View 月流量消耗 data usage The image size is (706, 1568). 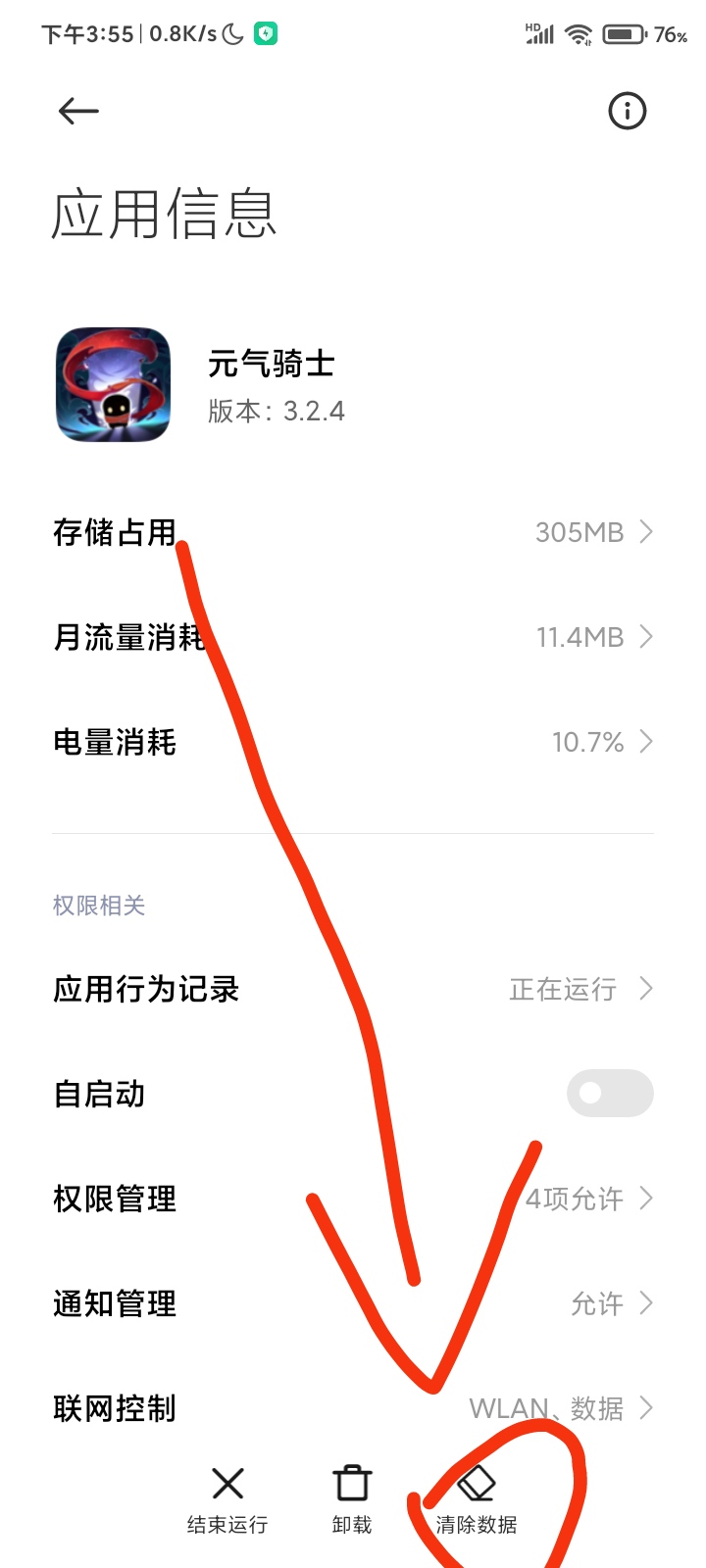coord(353,637)
